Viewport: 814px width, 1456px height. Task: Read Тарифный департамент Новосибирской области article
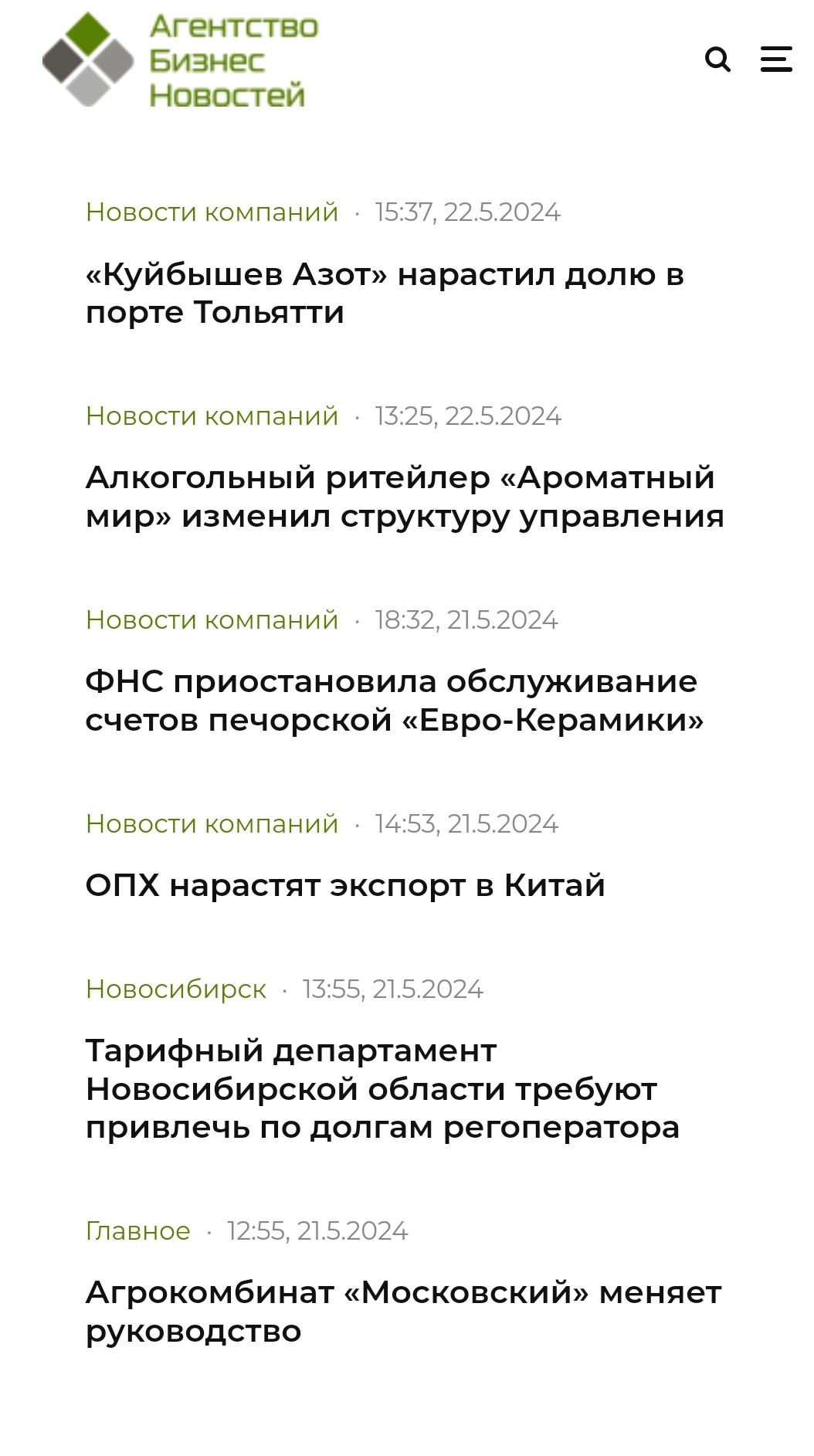[x=382, y=1088]
